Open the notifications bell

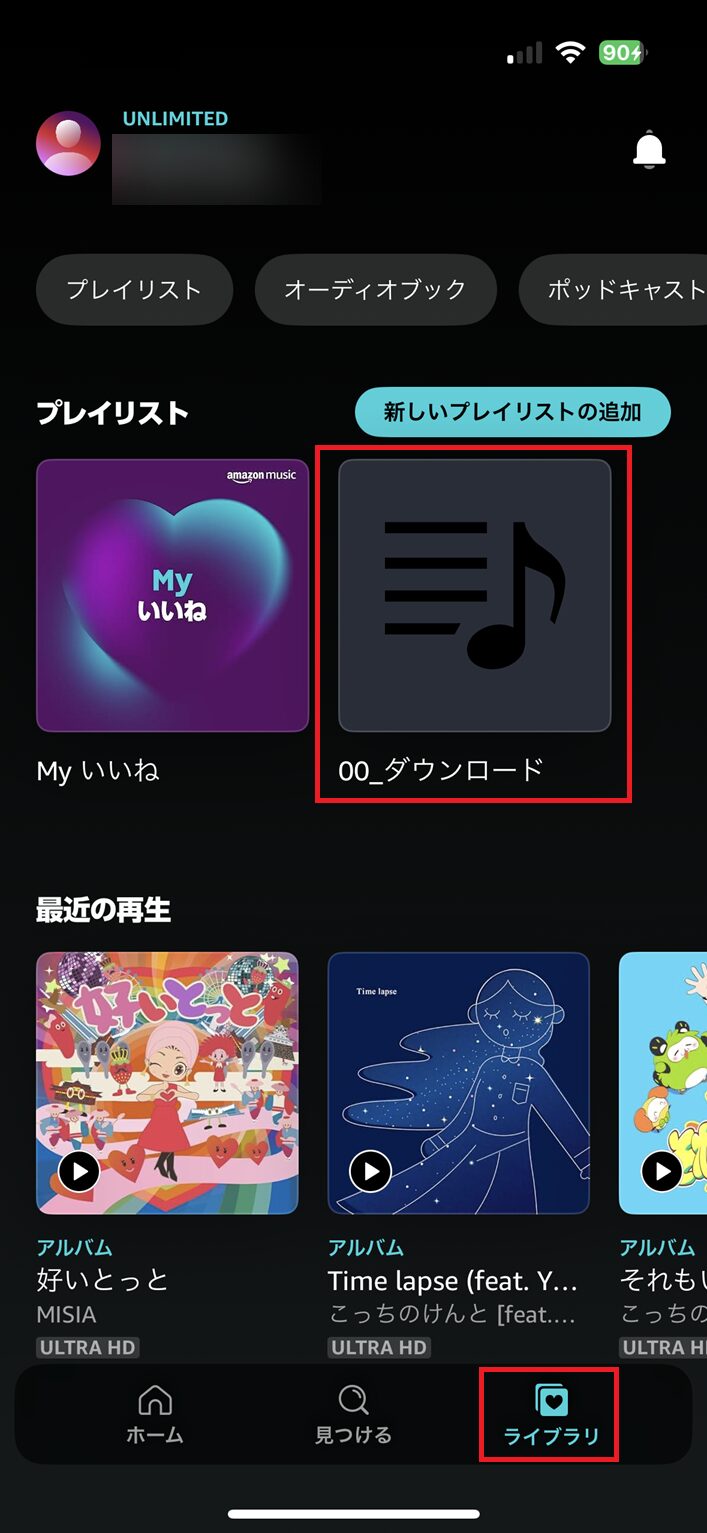(649, 149)
